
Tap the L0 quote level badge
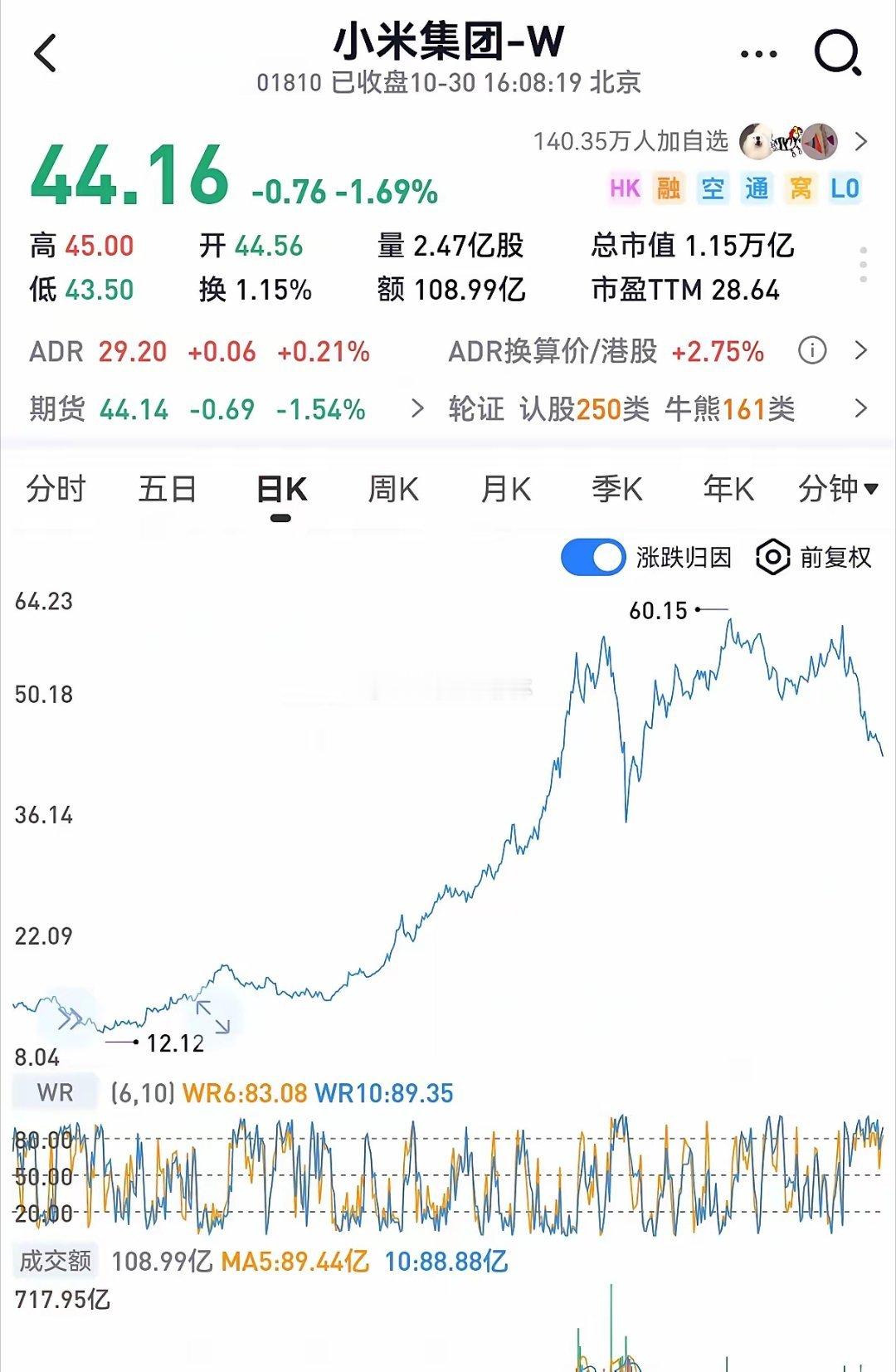[843, 189]
